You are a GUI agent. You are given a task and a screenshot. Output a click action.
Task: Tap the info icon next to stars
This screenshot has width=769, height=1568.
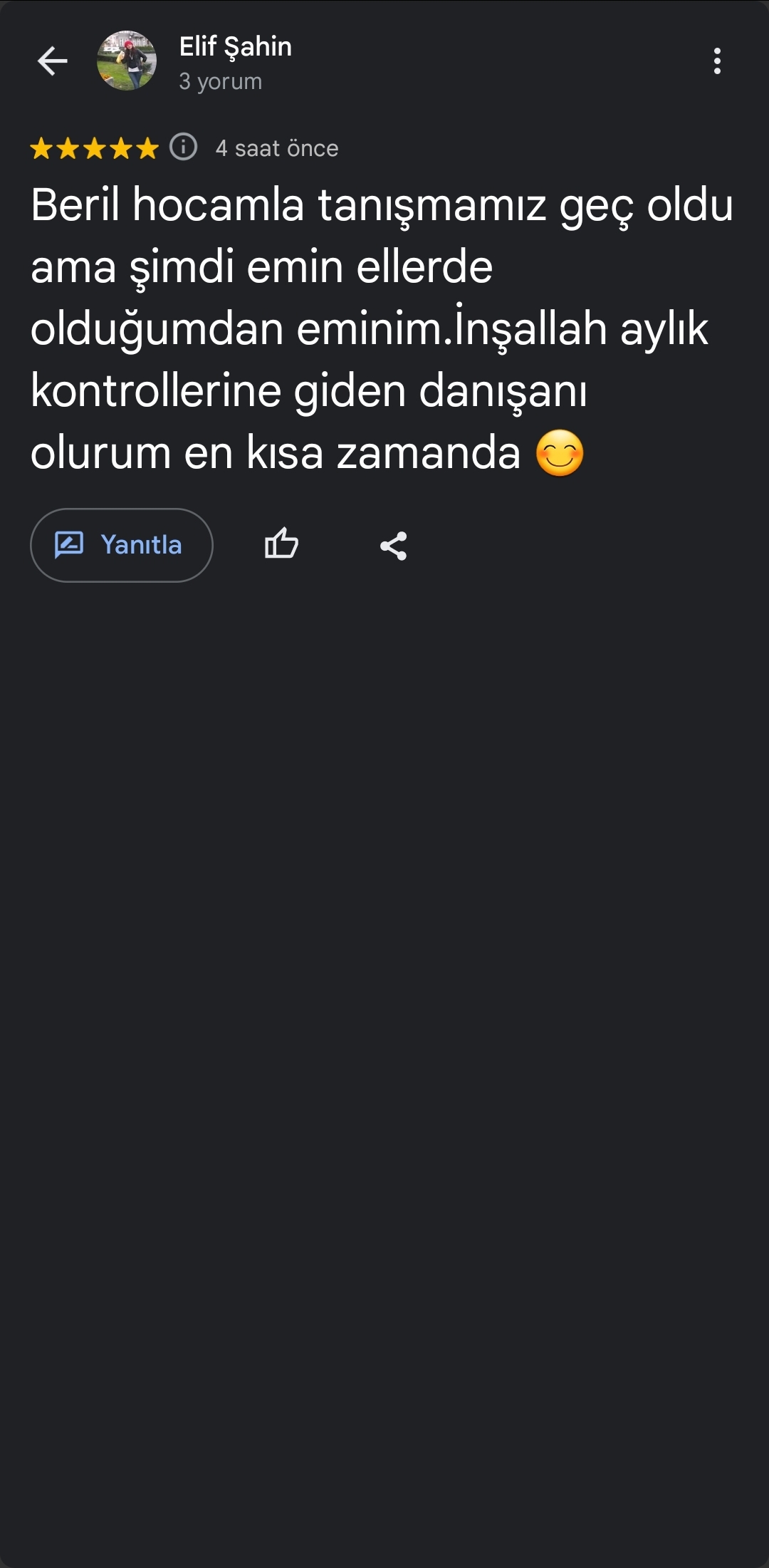point(183,147)
